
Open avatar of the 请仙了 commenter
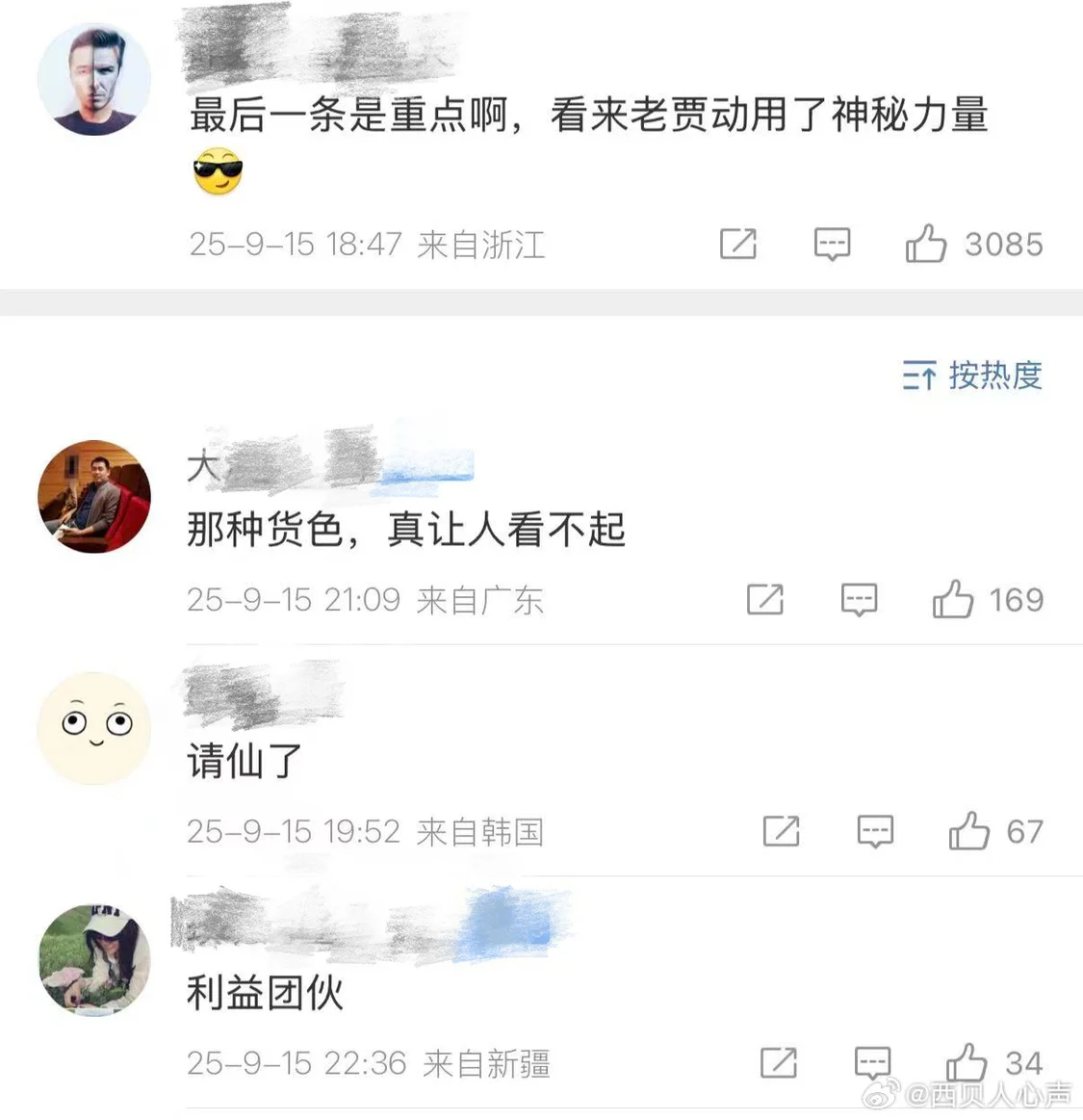coord(93,727)
